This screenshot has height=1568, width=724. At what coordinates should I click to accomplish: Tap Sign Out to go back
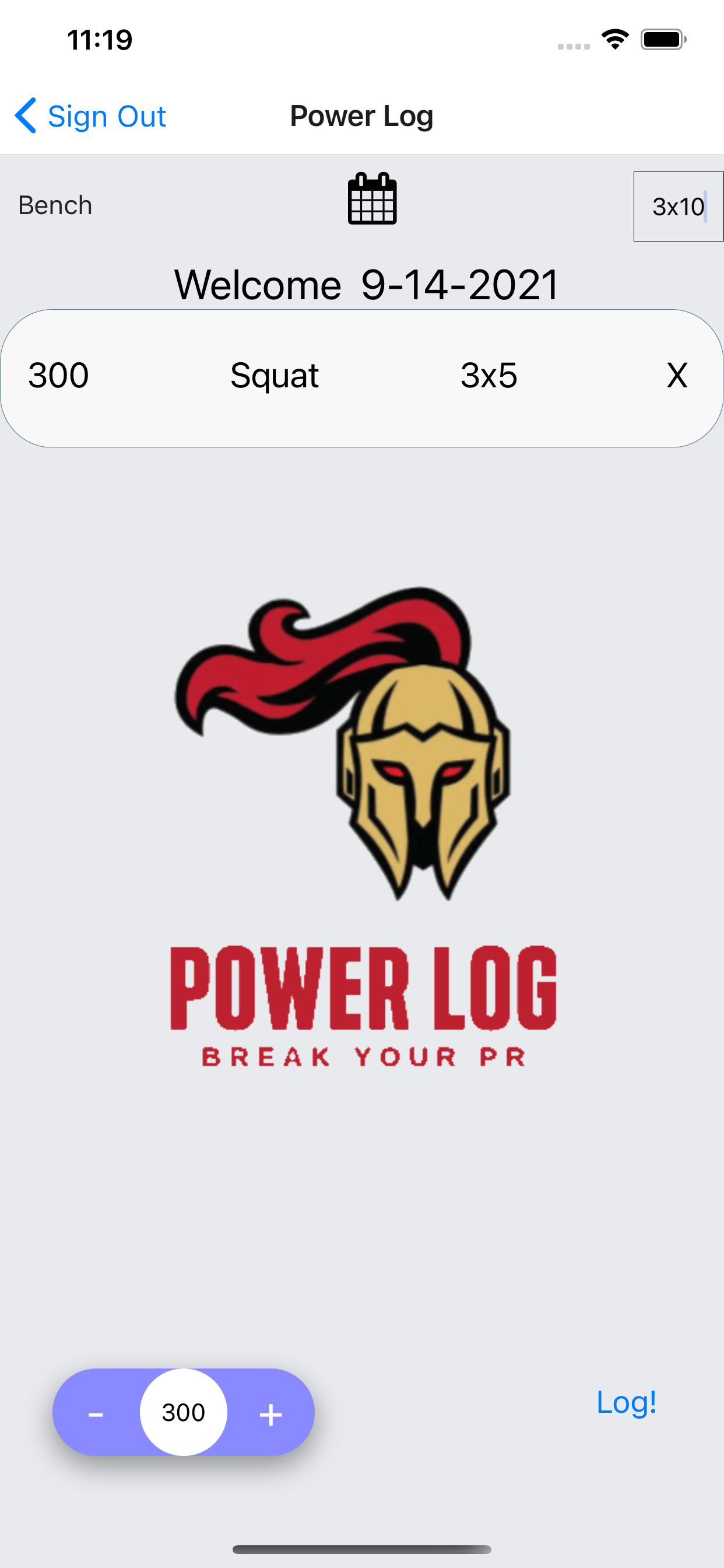pyautogui.click(x=92, y=116)
